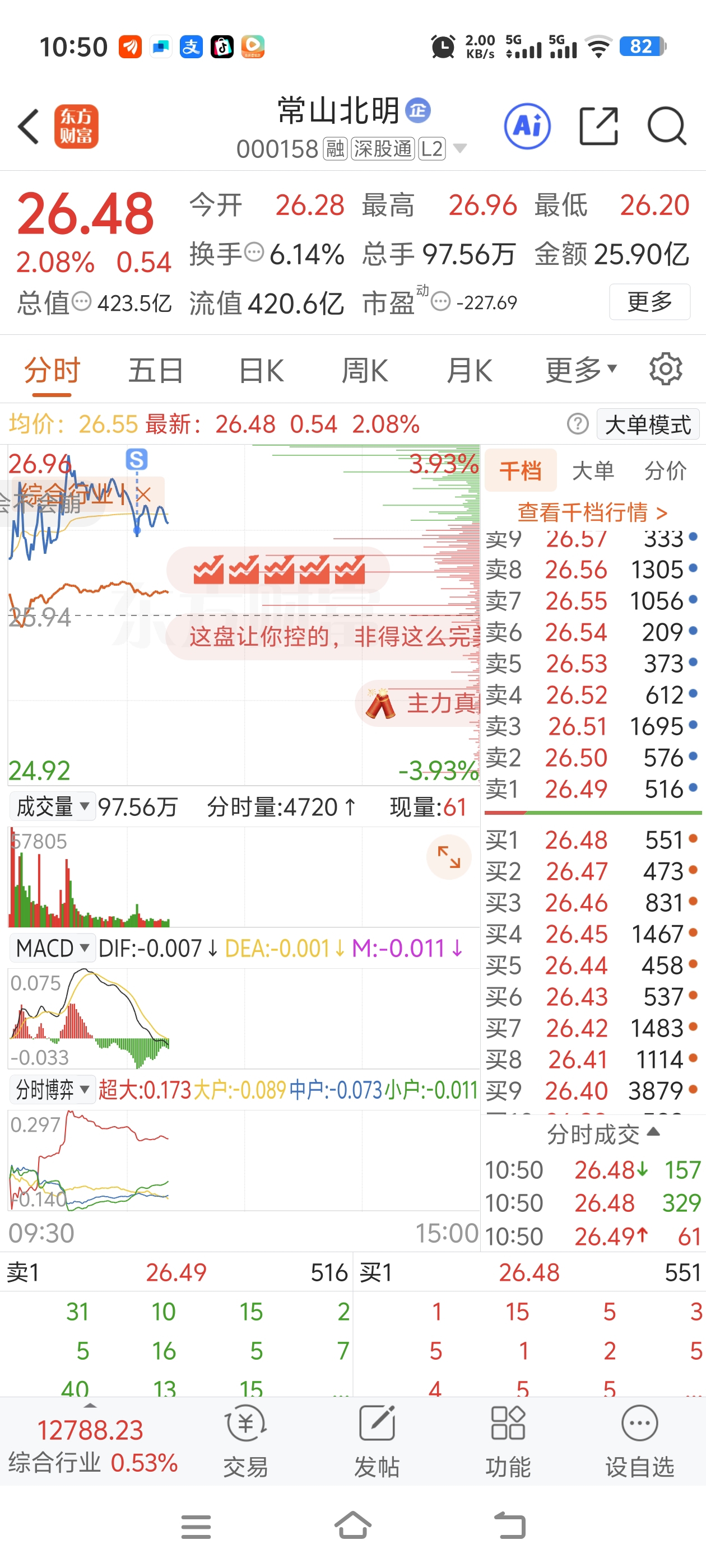The height and width of the screenshot is (1568, 706).
Task: Close the 综合行业 overlay label
Action: (x=144, y=495)
